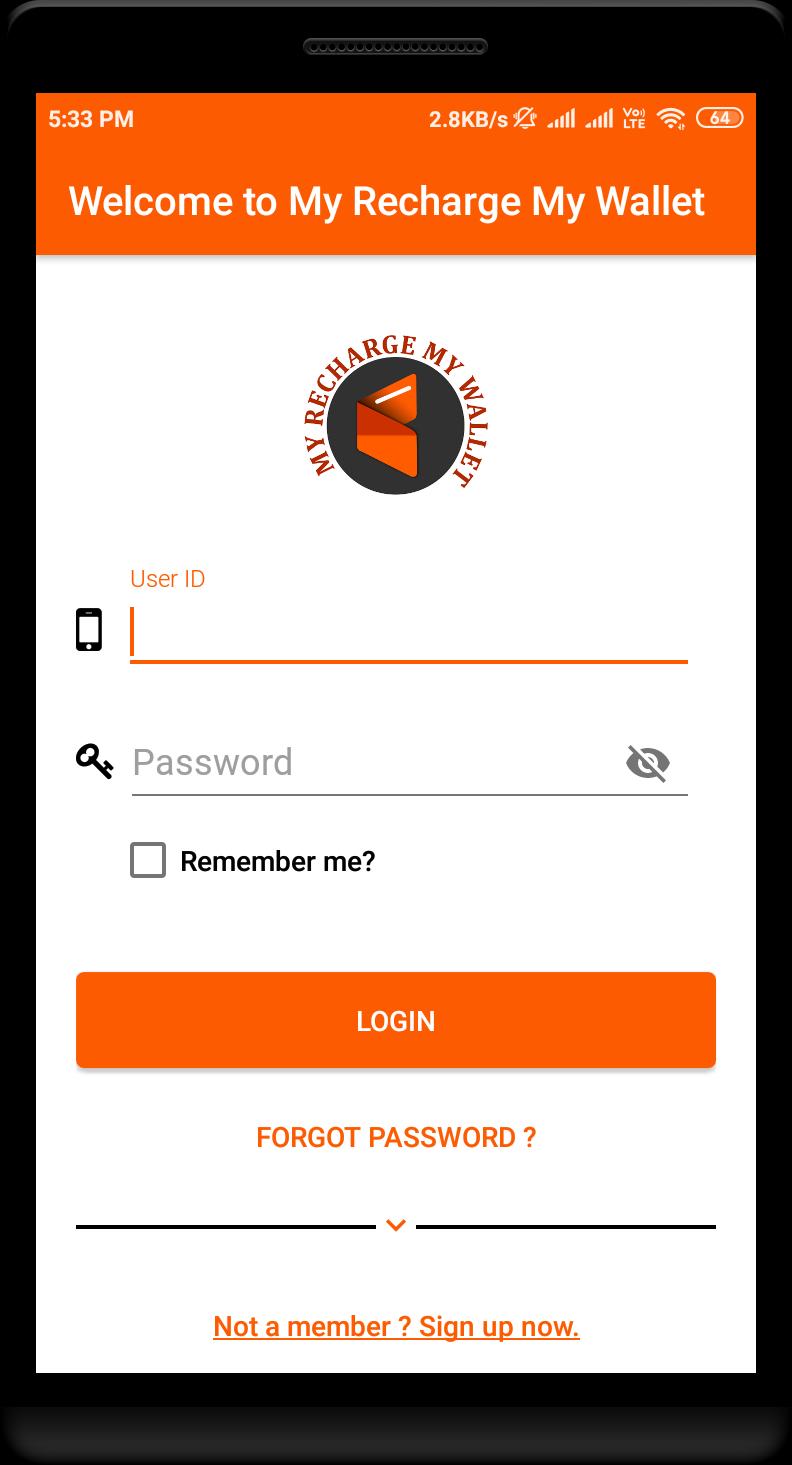Focus the User ID text field
Image resolution: width=792 pixels, height=1465 pixels.
tap(408, 632)
